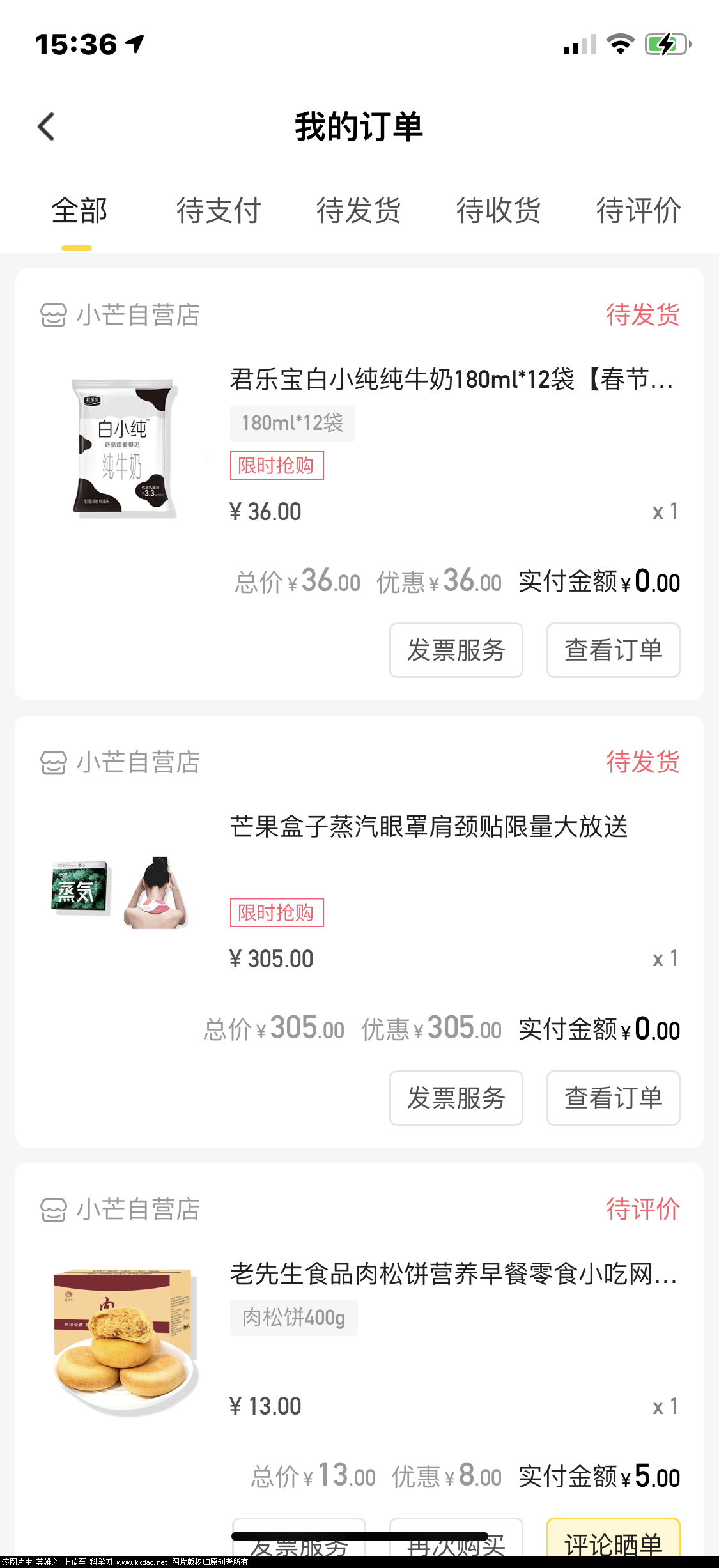
Task: Switch to the 待评价 tab
Action: (638, 211)
